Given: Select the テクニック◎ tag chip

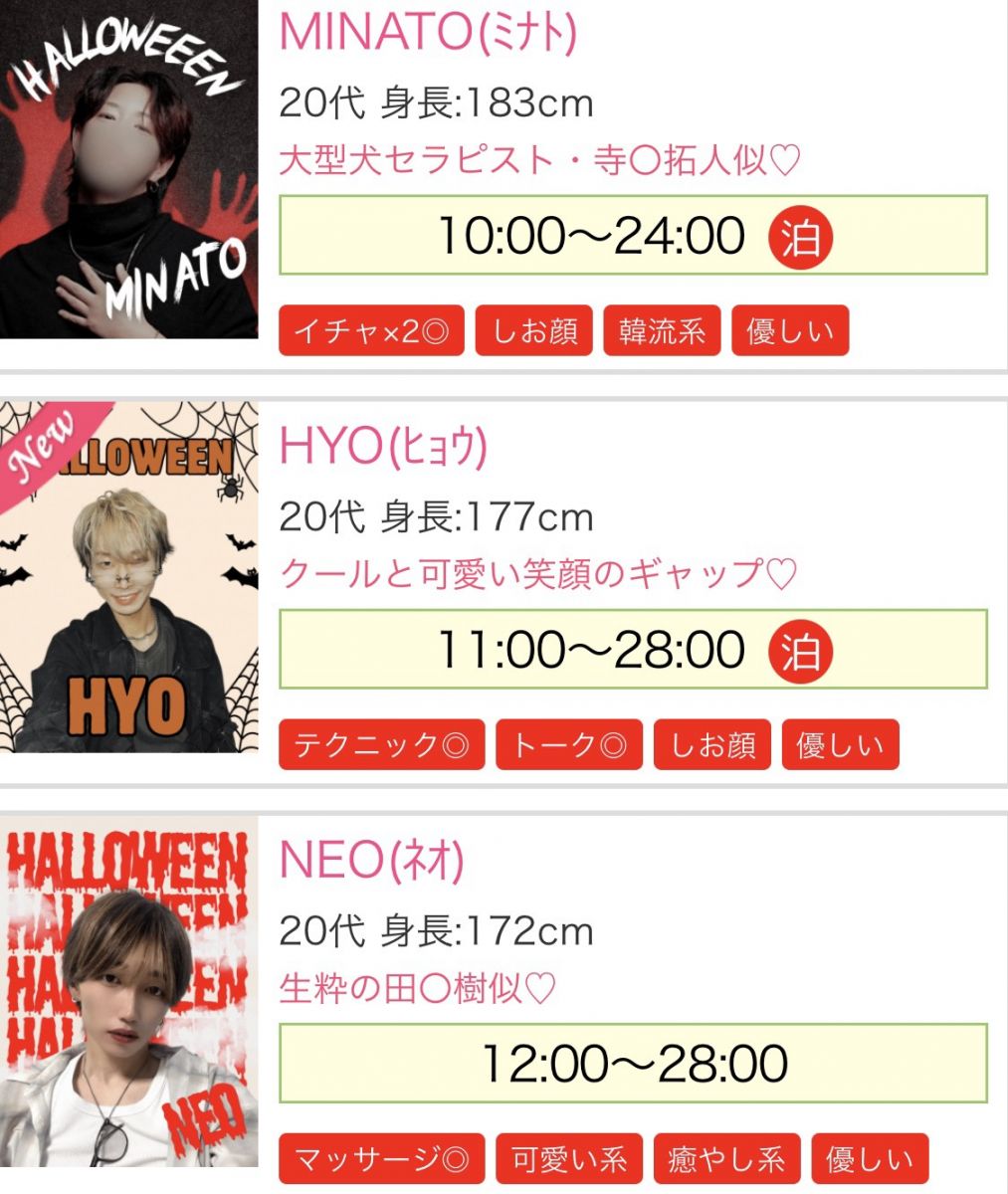Looking at the screenshot, I should pos(381,744).
